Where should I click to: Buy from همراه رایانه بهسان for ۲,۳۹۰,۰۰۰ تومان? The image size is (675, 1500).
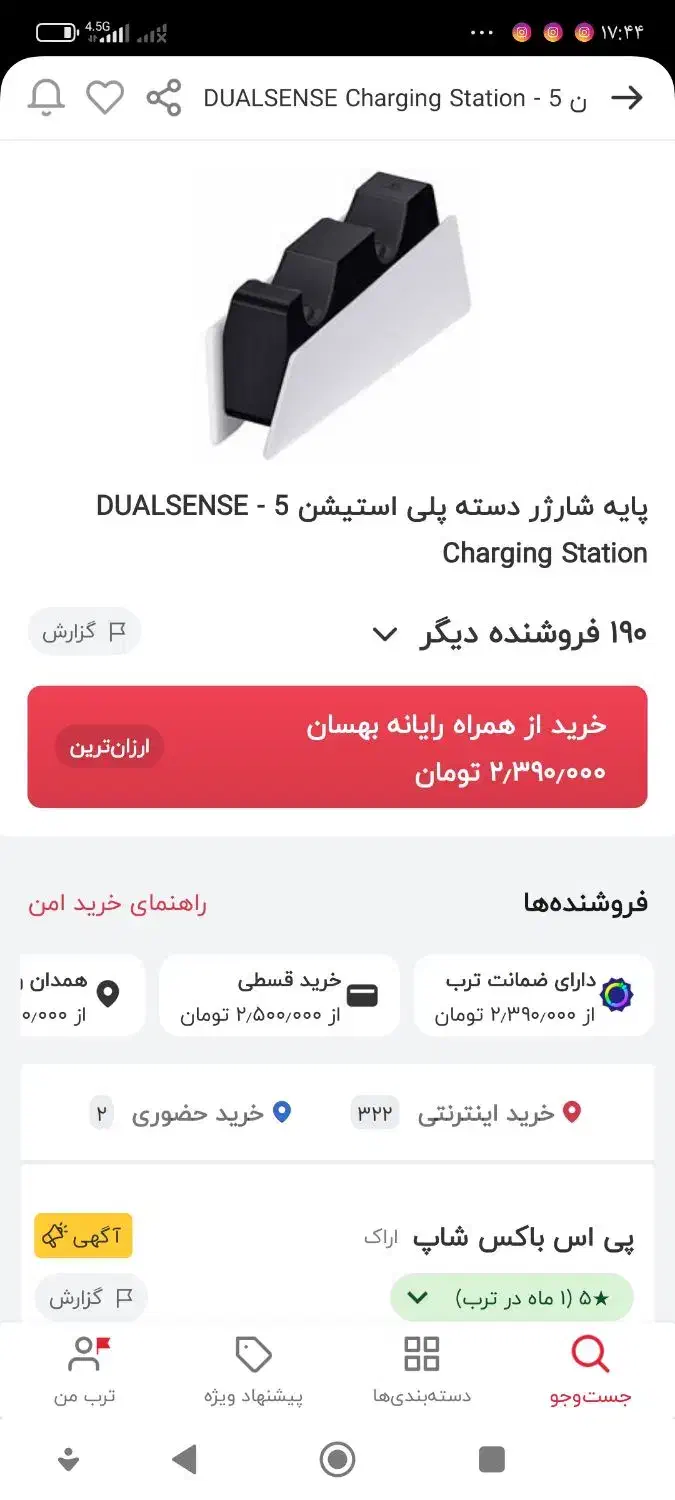point(337,746)
